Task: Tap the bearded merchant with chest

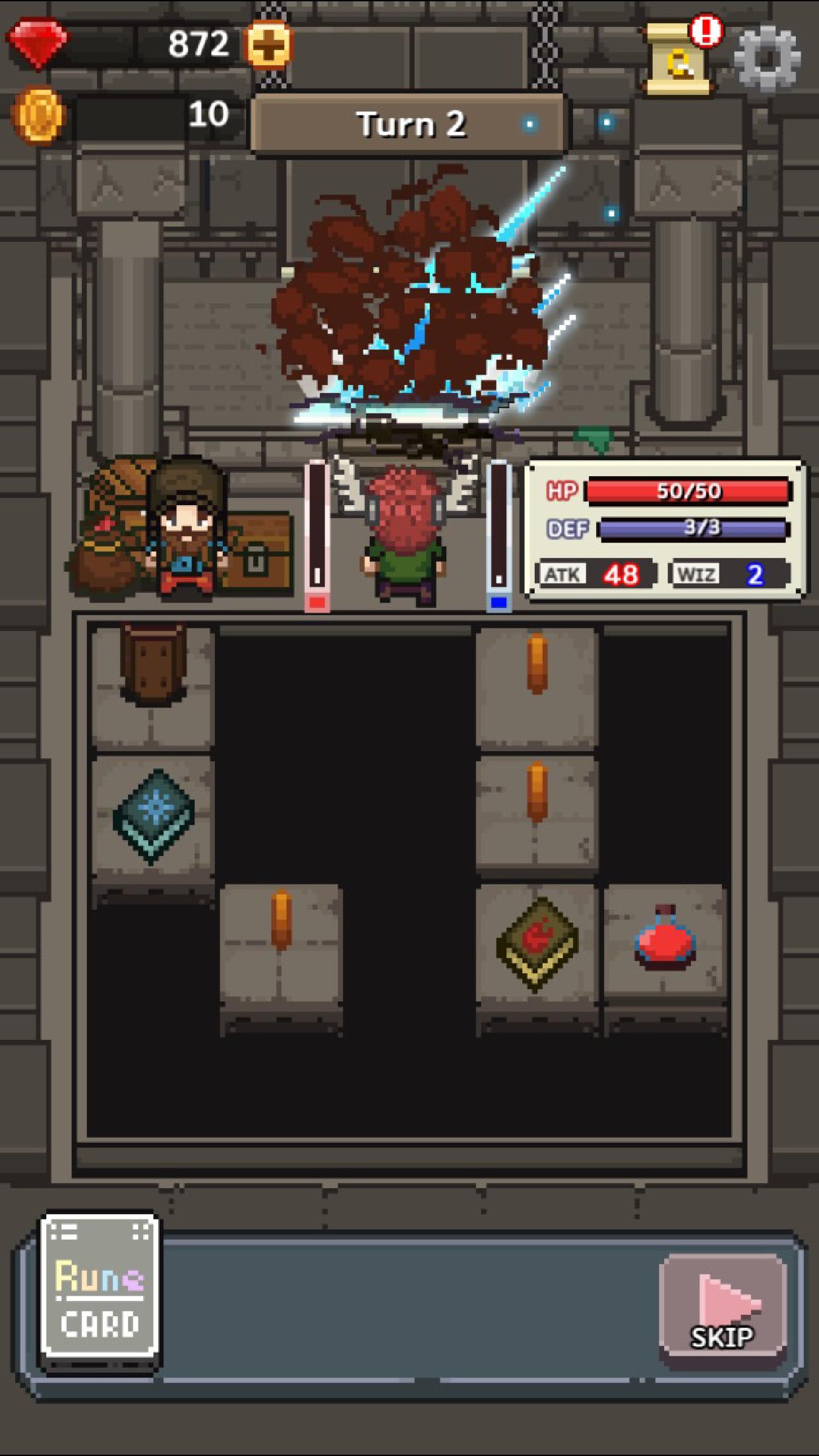Action: point(187,528)
